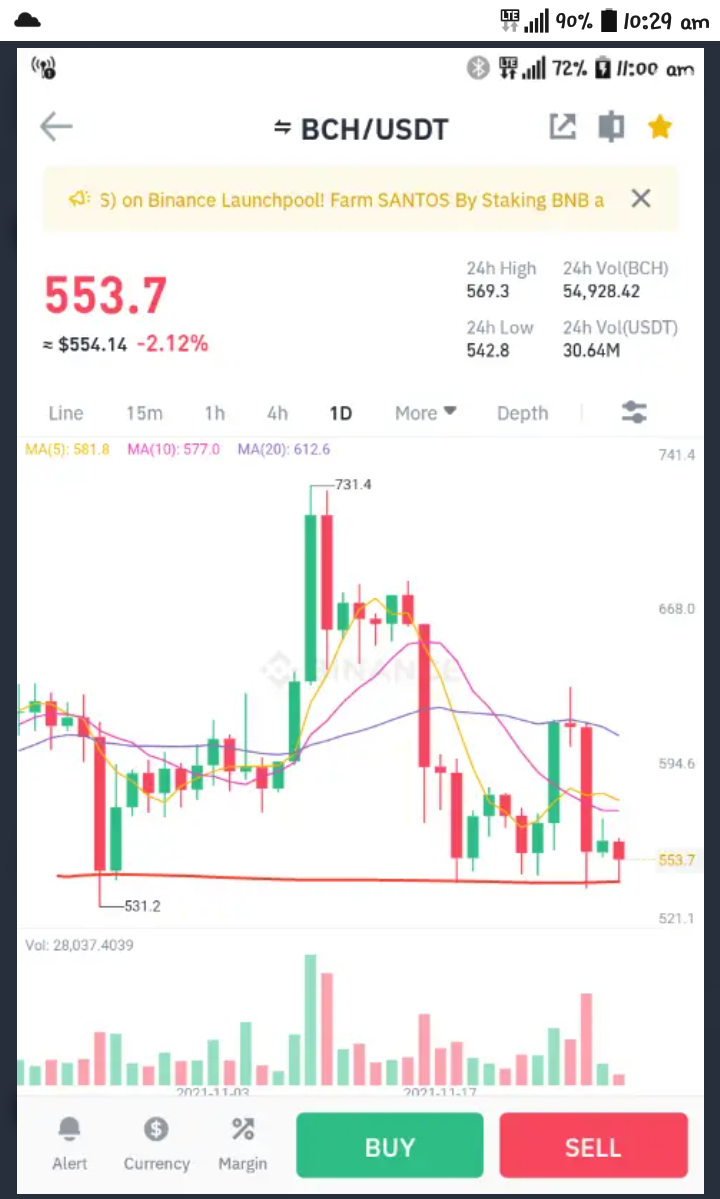This screenshot has height=1199, width=720.
Task: Open chart indicator settings sliders icon
Action: coord(634,413)
